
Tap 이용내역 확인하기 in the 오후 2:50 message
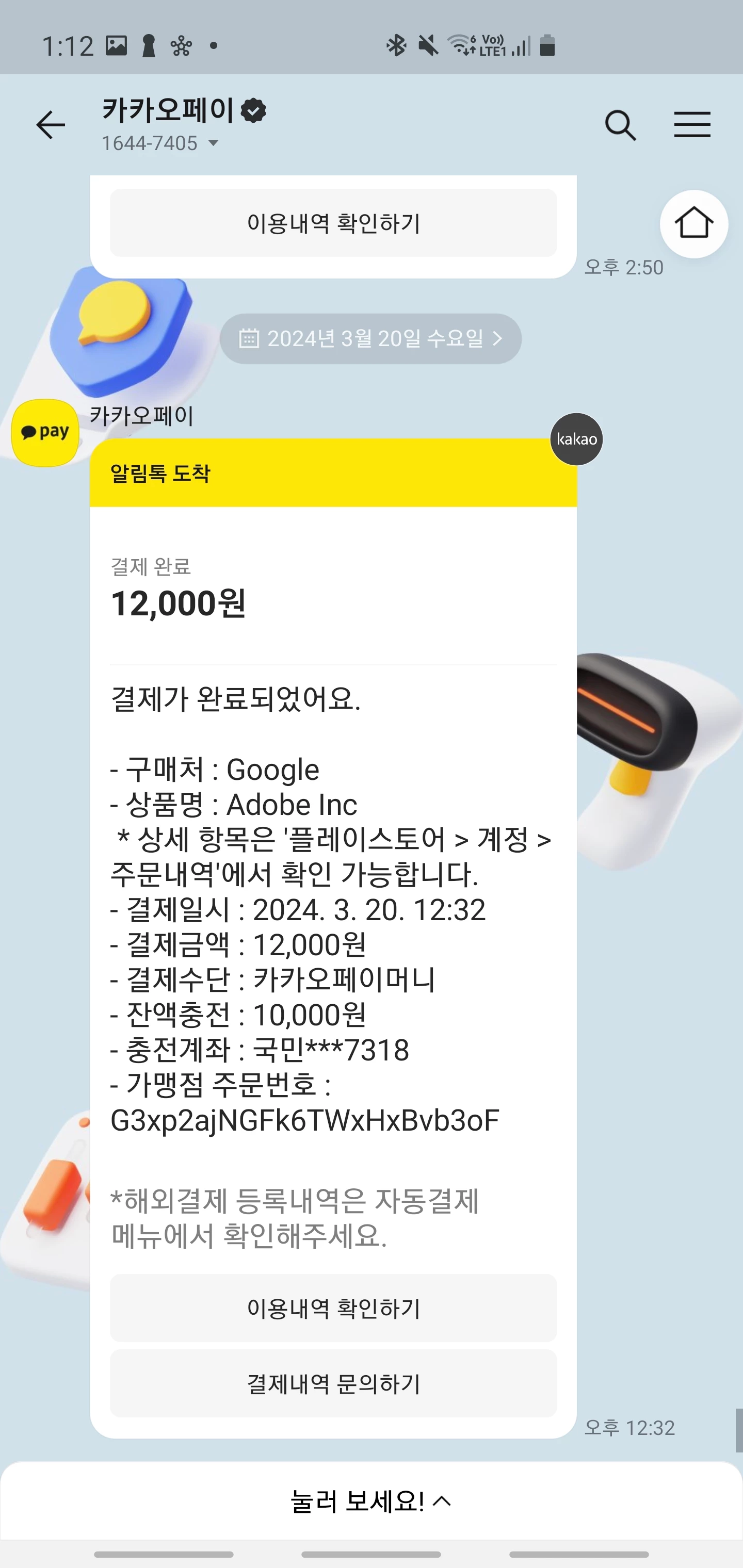coord(333,223)
